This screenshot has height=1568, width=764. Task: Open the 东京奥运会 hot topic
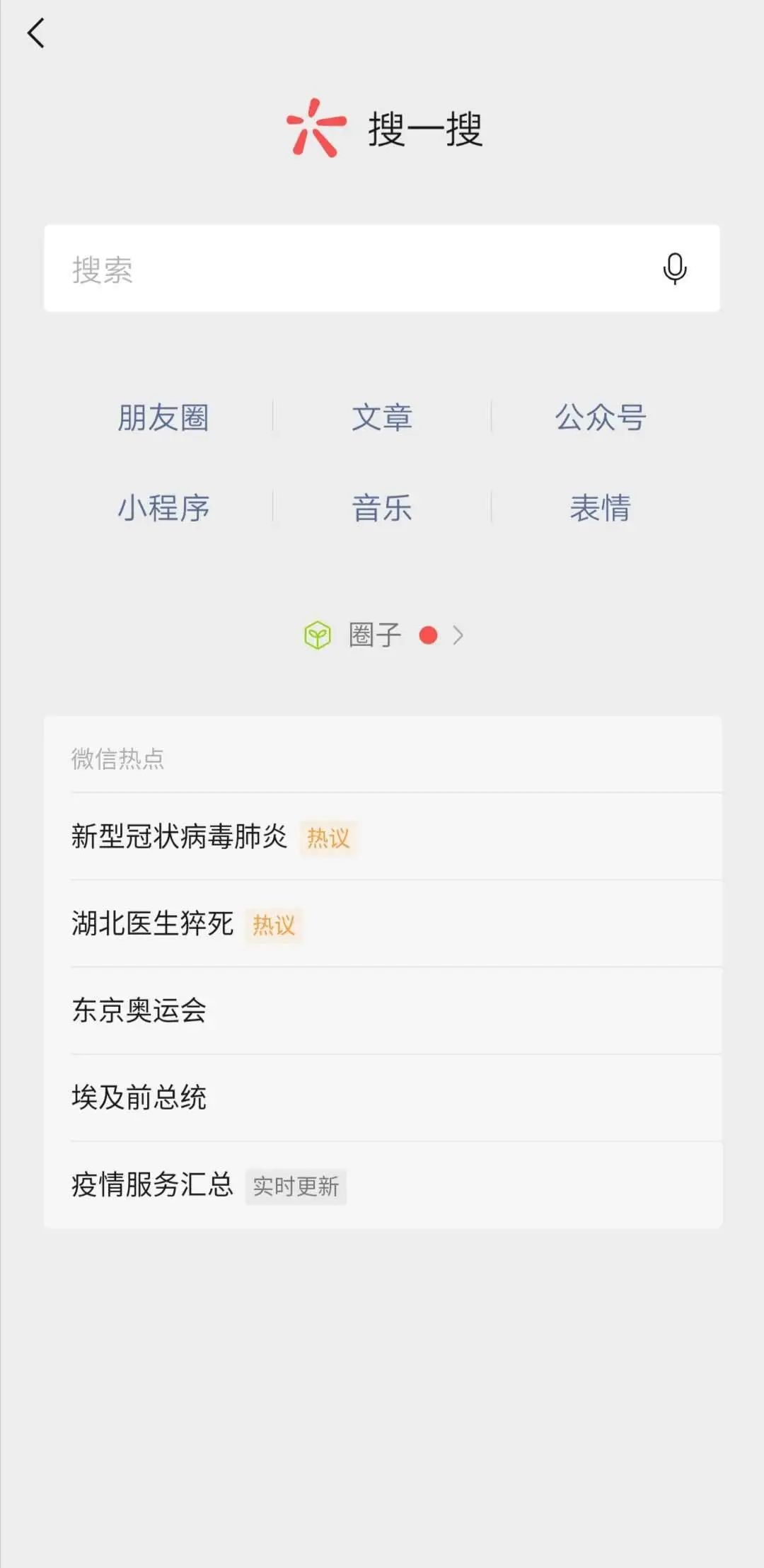(139, 1010)
